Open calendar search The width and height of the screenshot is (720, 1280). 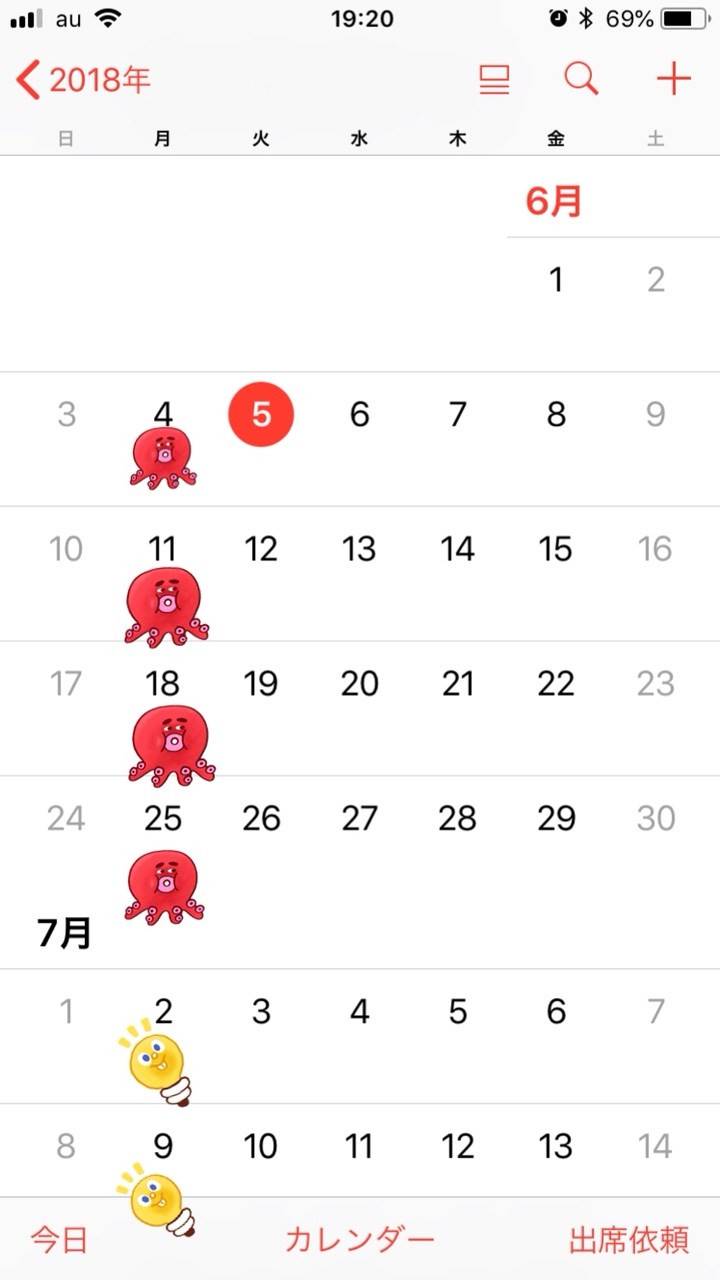(581, 78)
